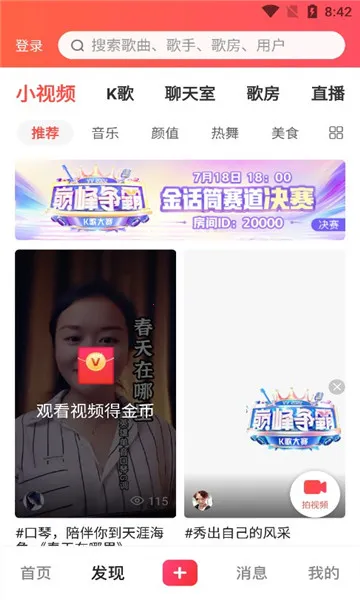Dismiss the floating 巅峰争霸 promo

(337, 387)
